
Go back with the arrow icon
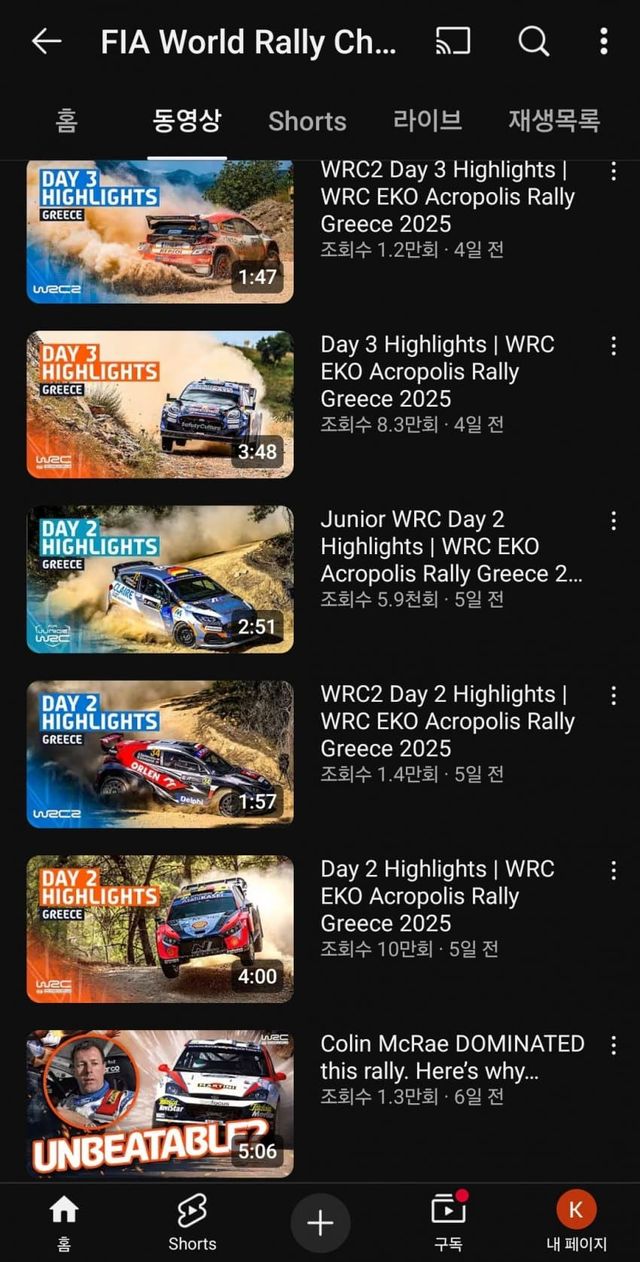[46, 41]
